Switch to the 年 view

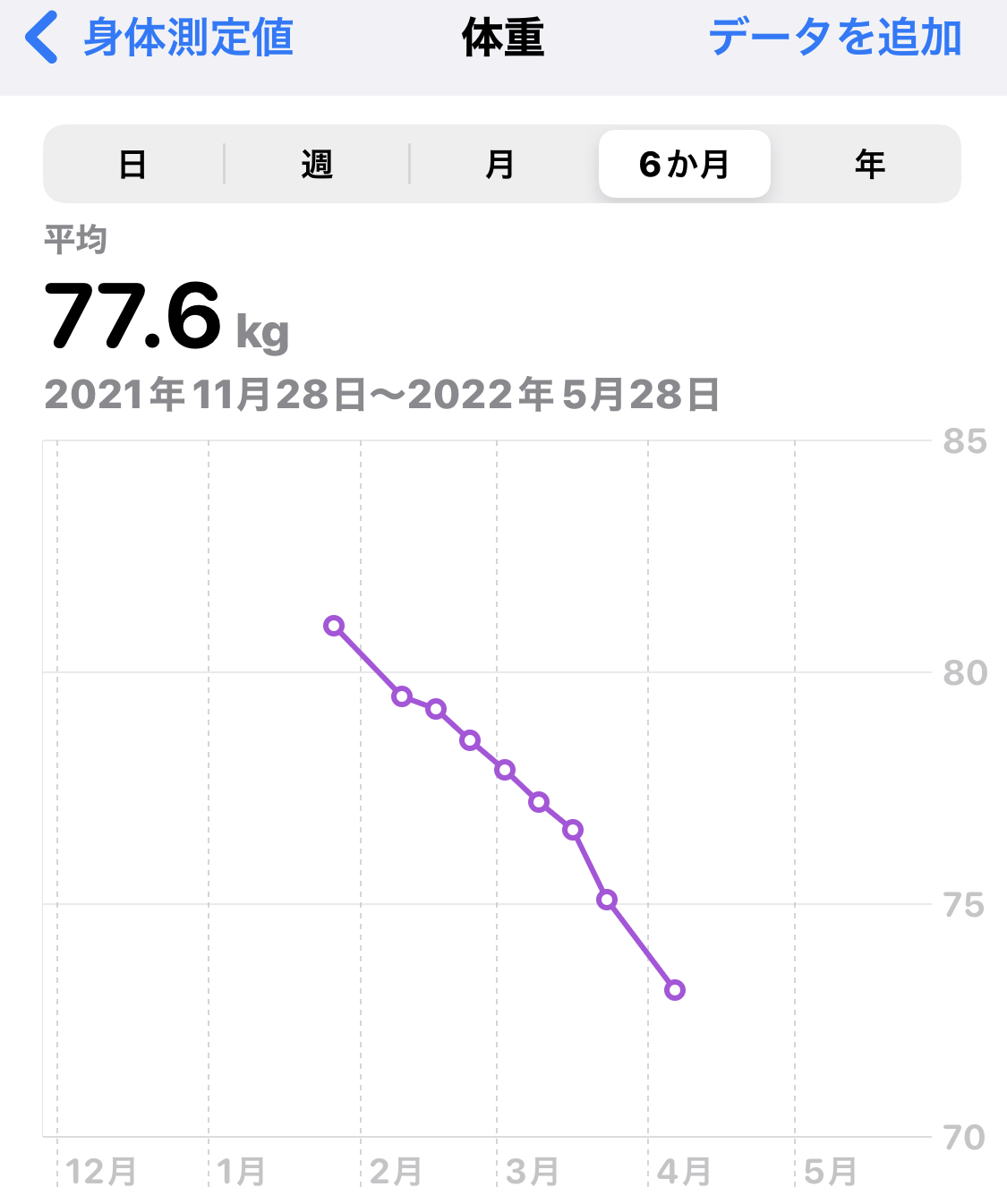coord(869,165)
